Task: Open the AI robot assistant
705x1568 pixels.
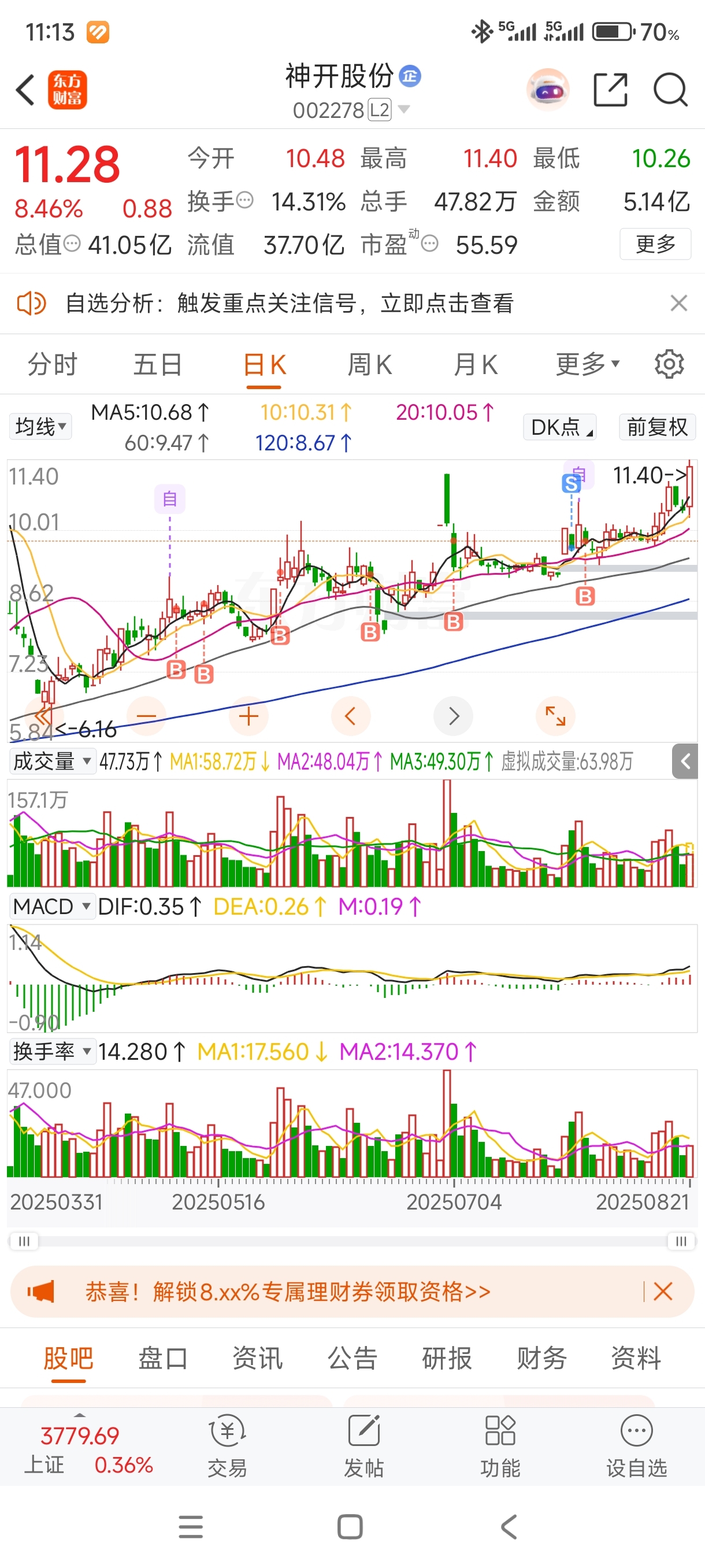Action: click(x=547, y=90)
